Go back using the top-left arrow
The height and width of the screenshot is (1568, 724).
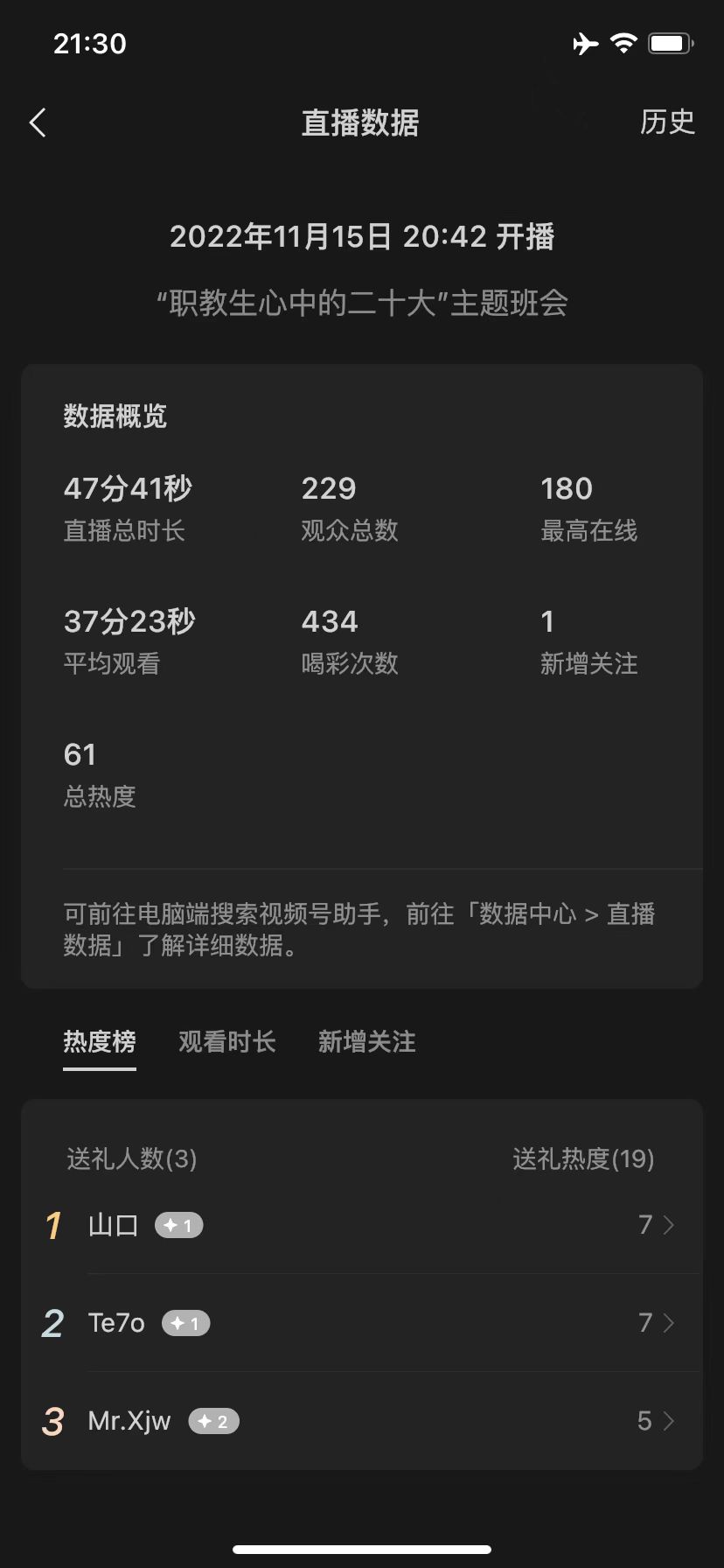pyautogui.click(x=38, y=122)
